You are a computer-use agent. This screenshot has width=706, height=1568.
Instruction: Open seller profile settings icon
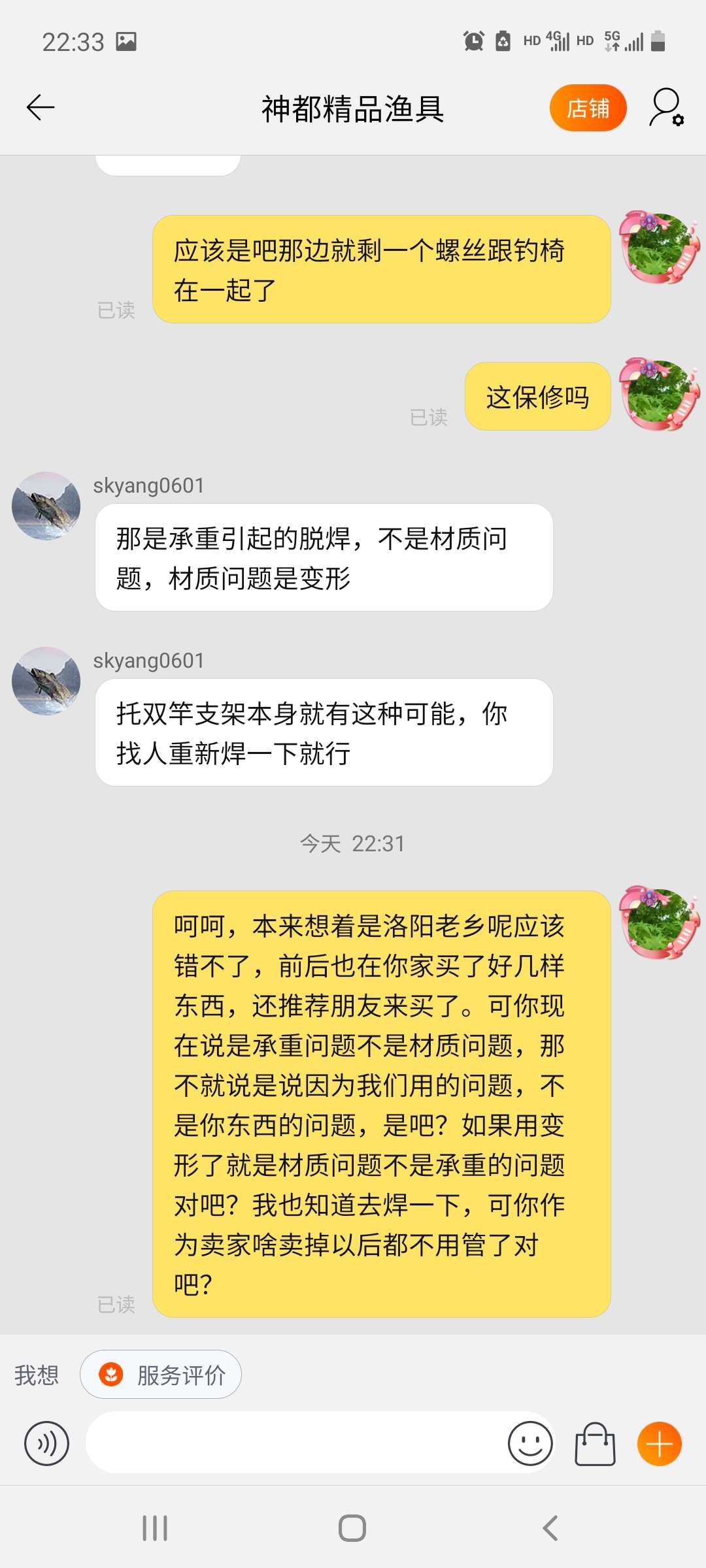point(666,108)
